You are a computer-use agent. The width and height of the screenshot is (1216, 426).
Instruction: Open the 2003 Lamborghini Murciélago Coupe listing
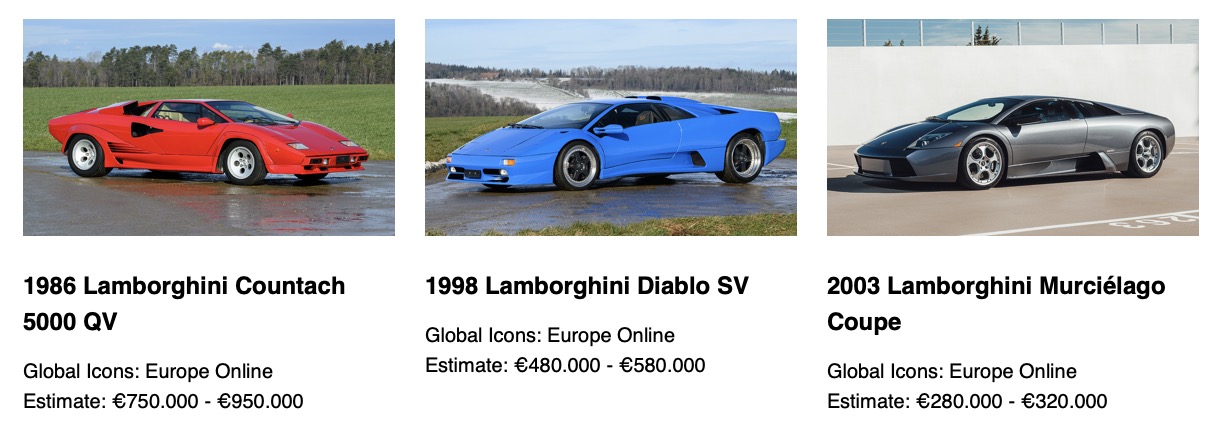995,287
